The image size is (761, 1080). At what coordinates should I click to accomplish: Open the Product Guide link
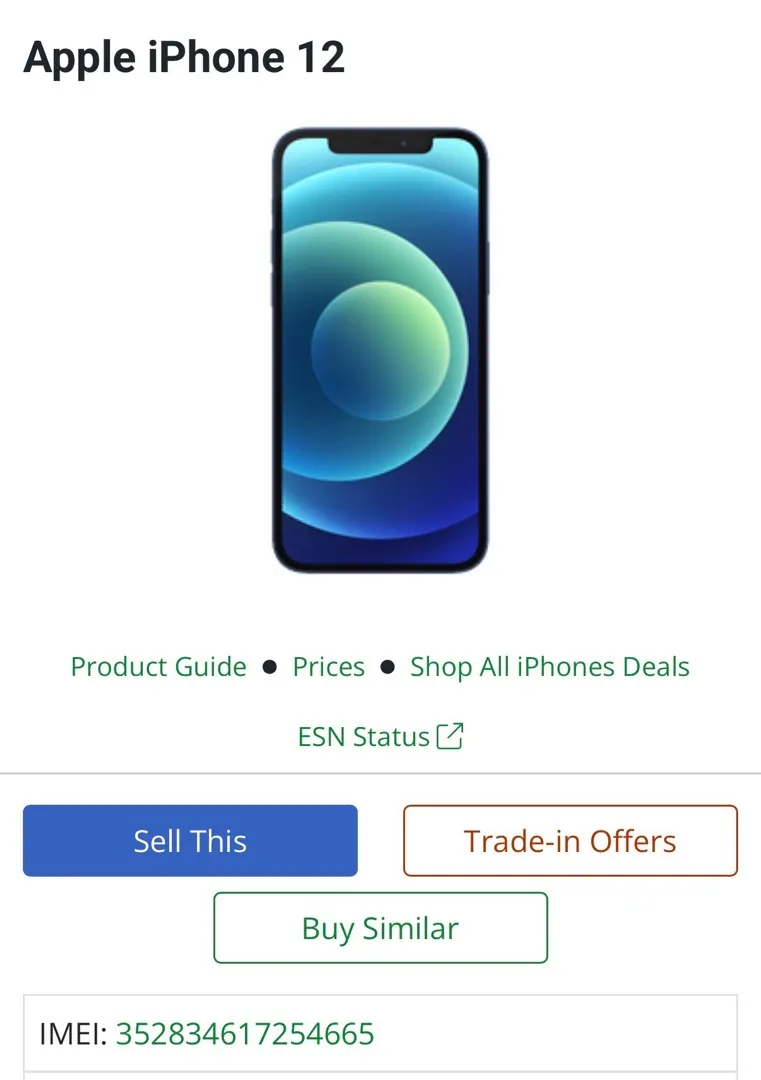click(158, 667)
